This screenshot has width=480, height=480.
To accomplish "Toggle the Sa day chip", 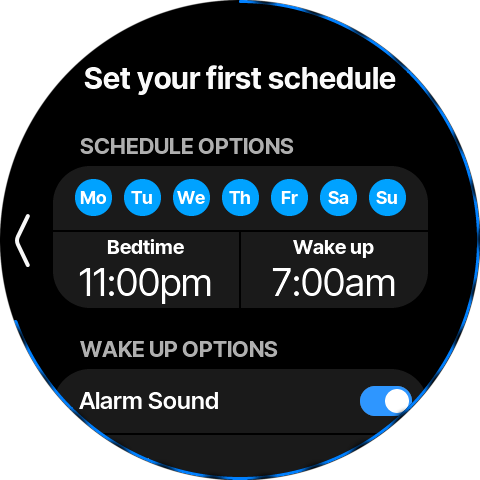I will tap(338, 197).
